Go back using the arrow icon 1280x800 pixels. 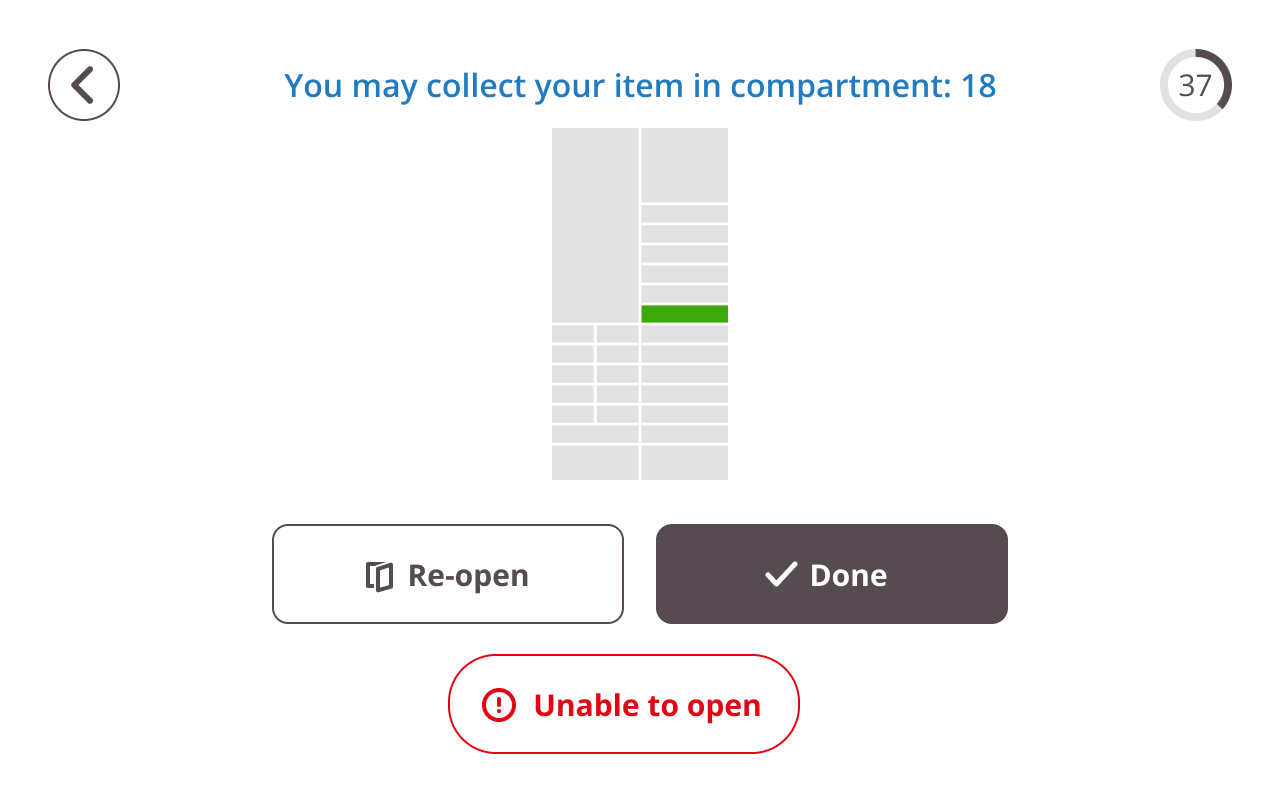click(x=84, y=85)
